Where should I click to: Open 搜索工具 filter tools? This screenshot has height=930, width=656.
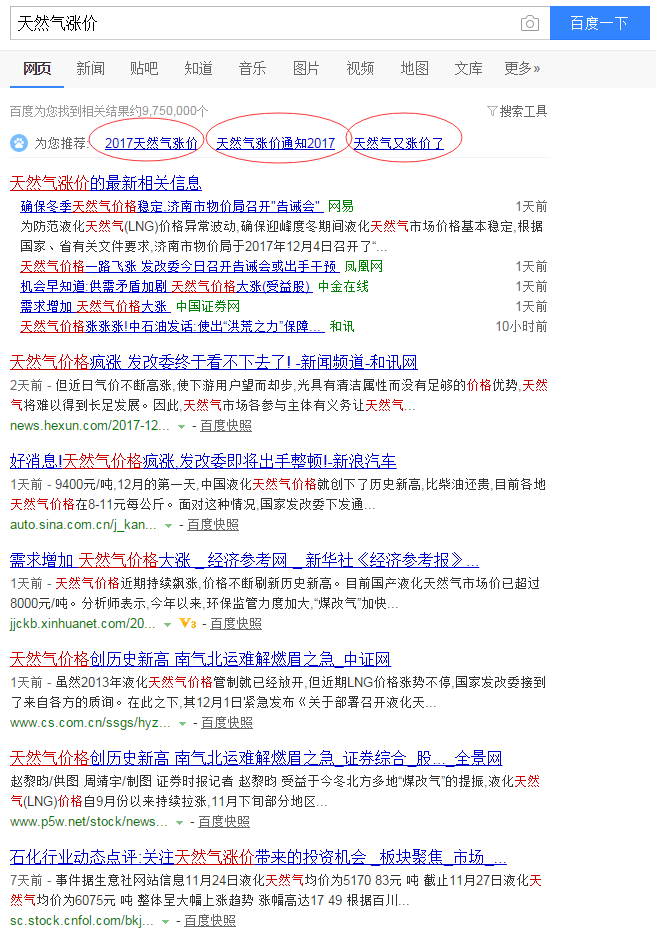point(517,111)
